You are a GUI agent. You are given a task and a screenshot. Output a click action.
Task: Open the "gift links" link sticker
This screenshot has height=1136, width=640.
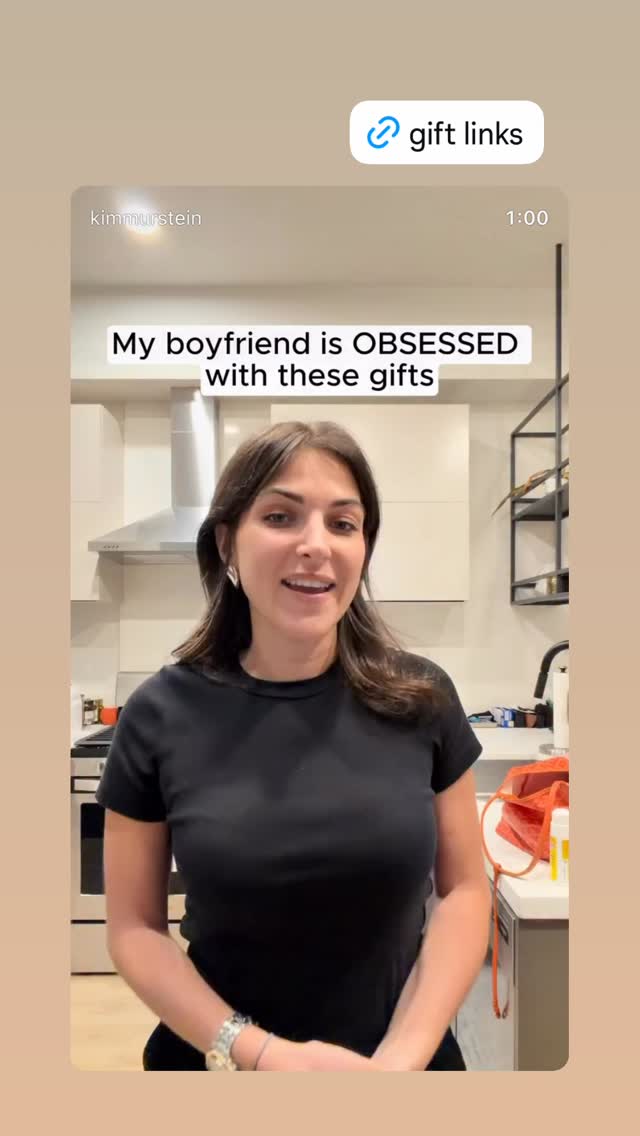pyautogui.click(x=446, y=133)
